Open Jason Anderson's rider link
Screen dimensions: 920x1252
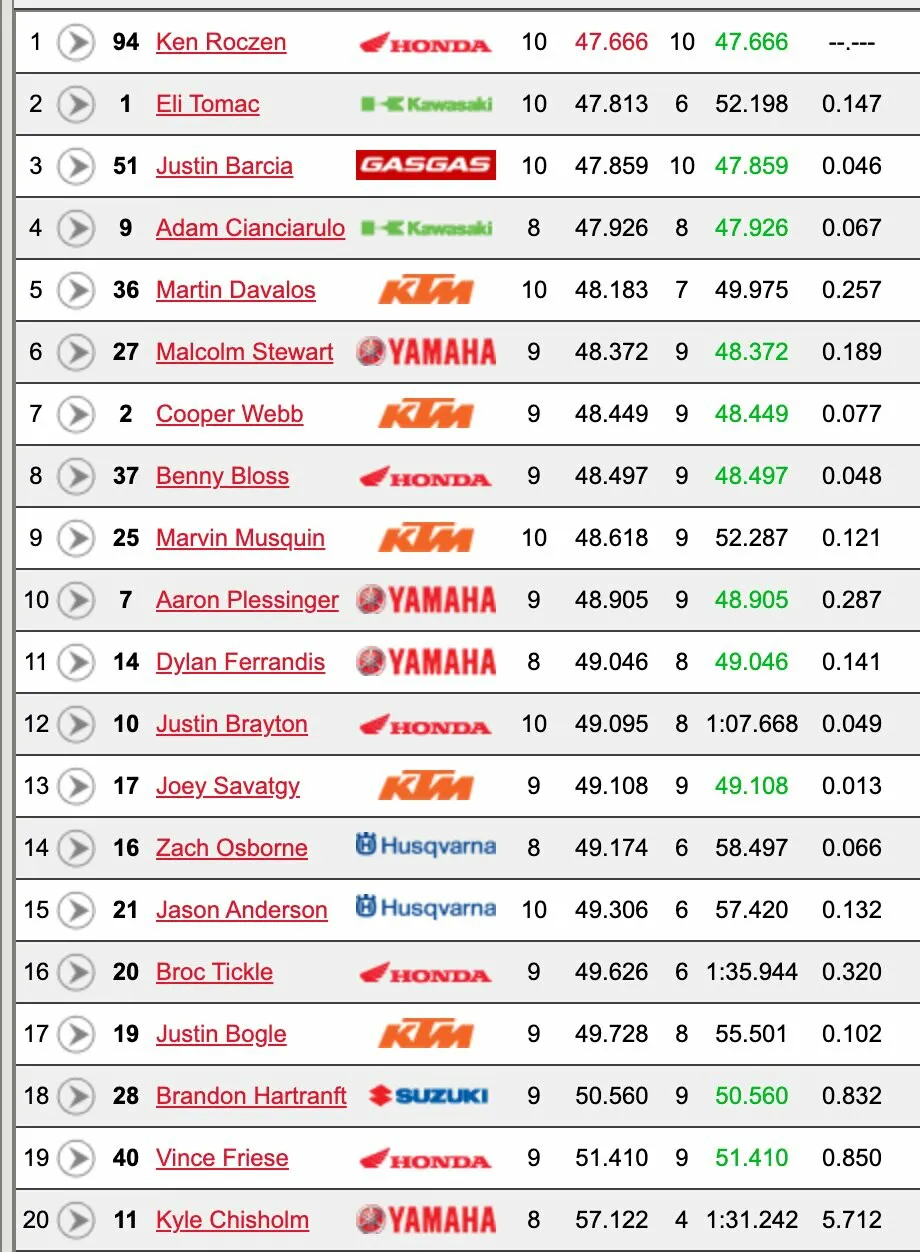coord(241,910)
